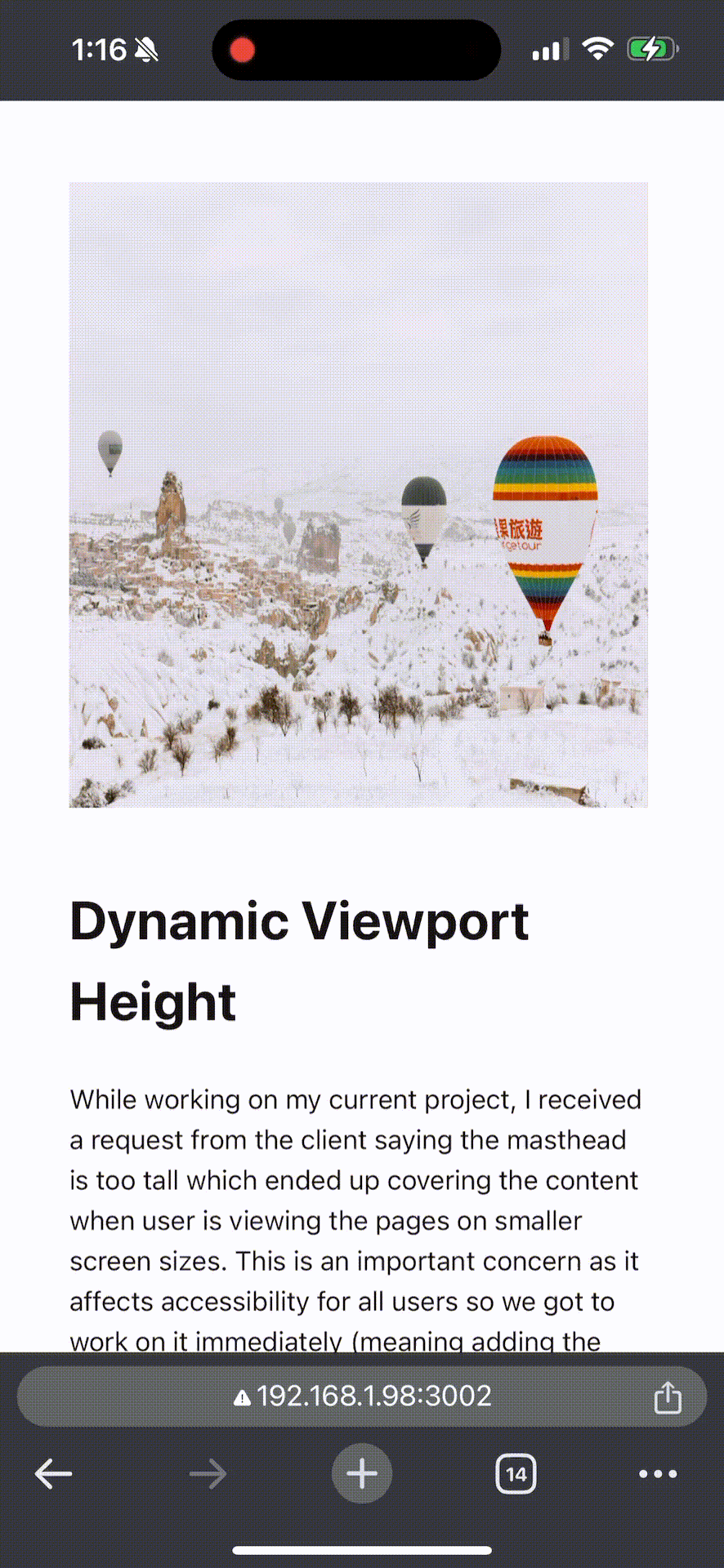The image size is (724, 1568).
Task: Tap the address bar showing 192.168.1.98:3002
Action: [361, 1396]
